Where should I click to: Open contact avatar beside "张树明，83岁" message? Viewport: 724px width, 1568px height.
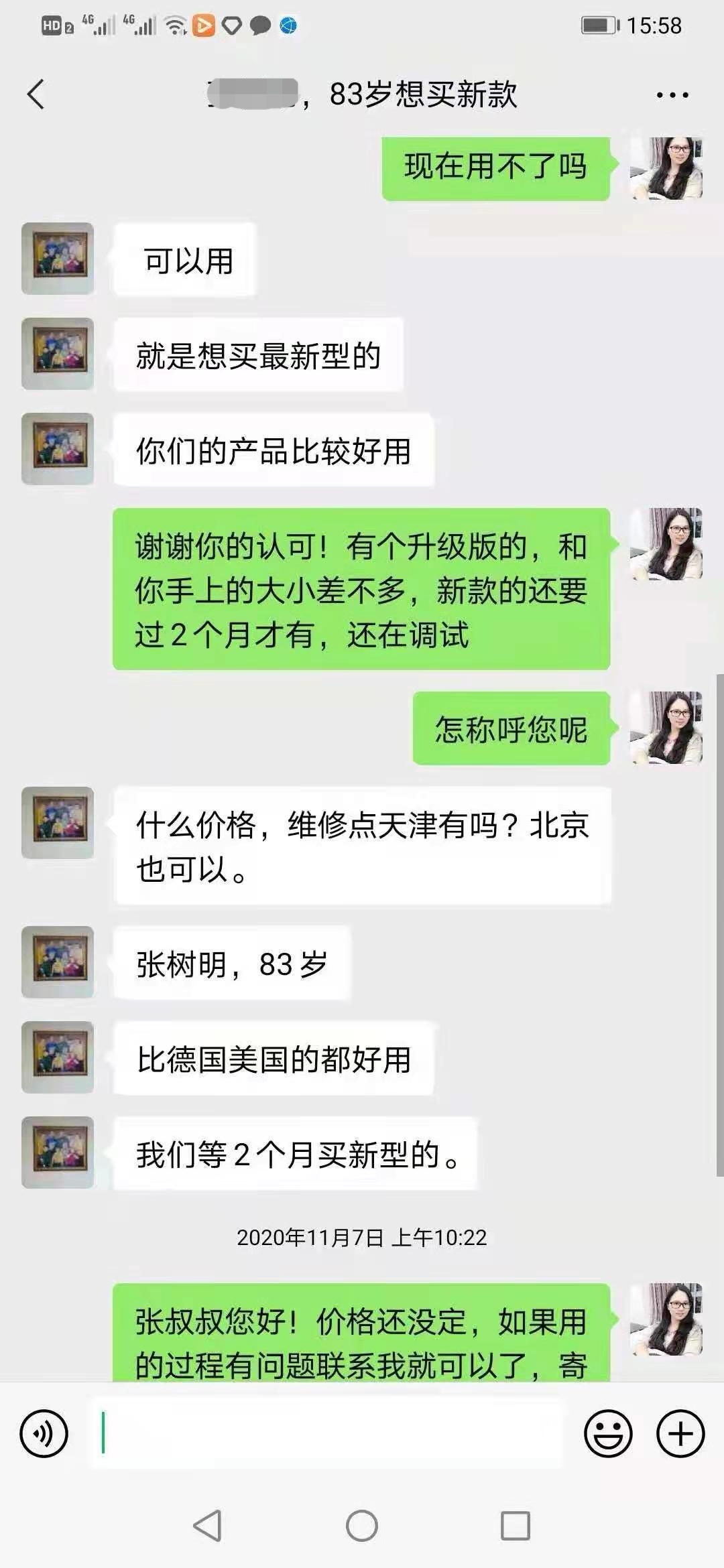tap(58, 962)
